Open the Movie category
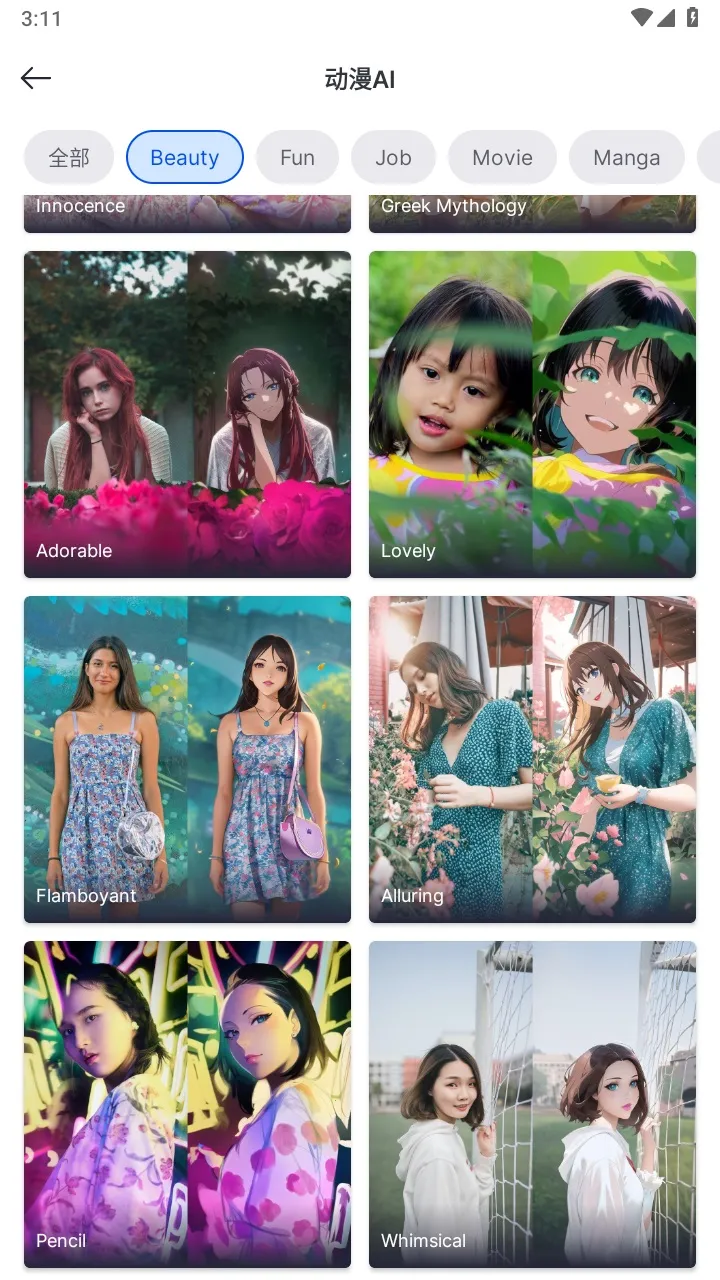This screenshot has width=720, height=1280. tap(502, 158)
